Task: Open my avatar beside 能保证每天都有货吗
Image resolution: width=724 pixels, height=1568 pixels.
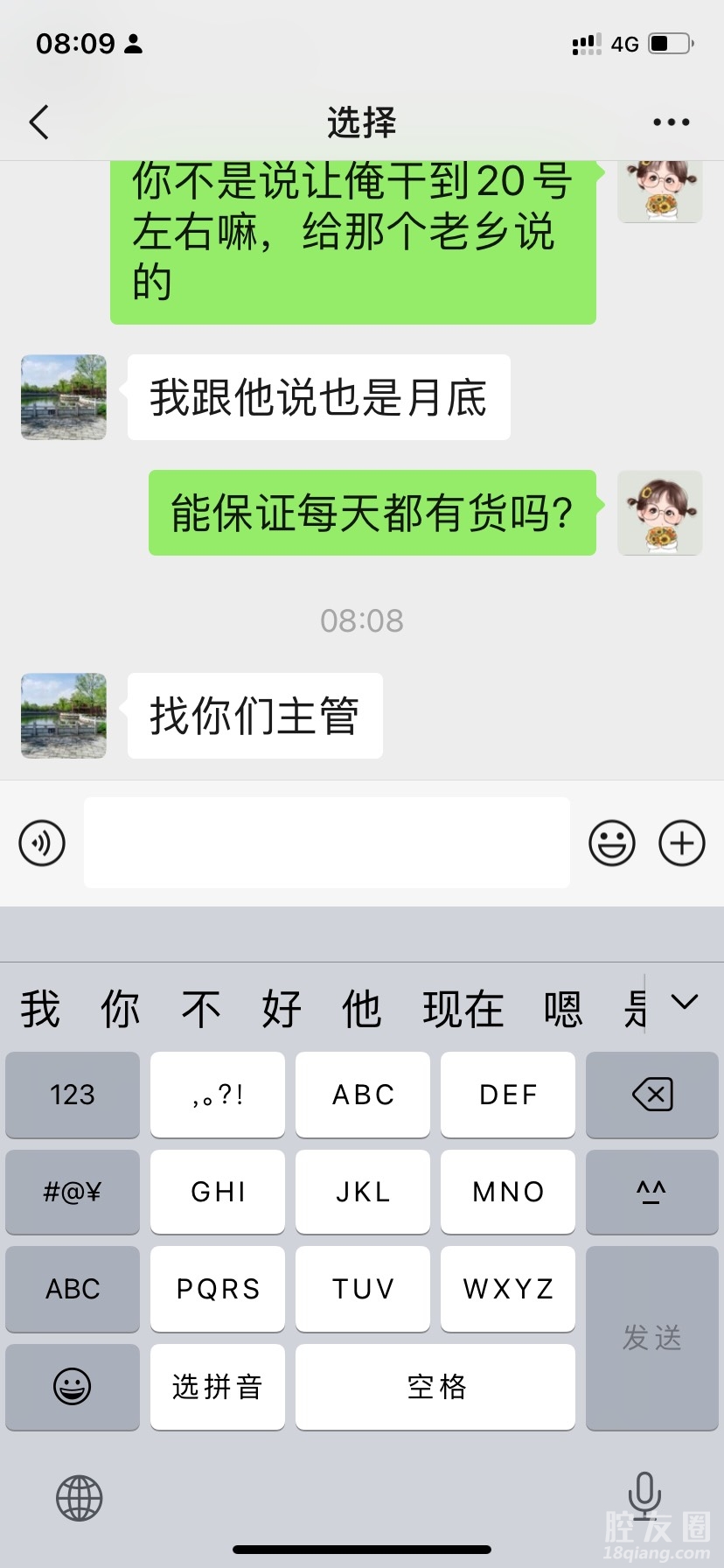Action: [659, 513]
